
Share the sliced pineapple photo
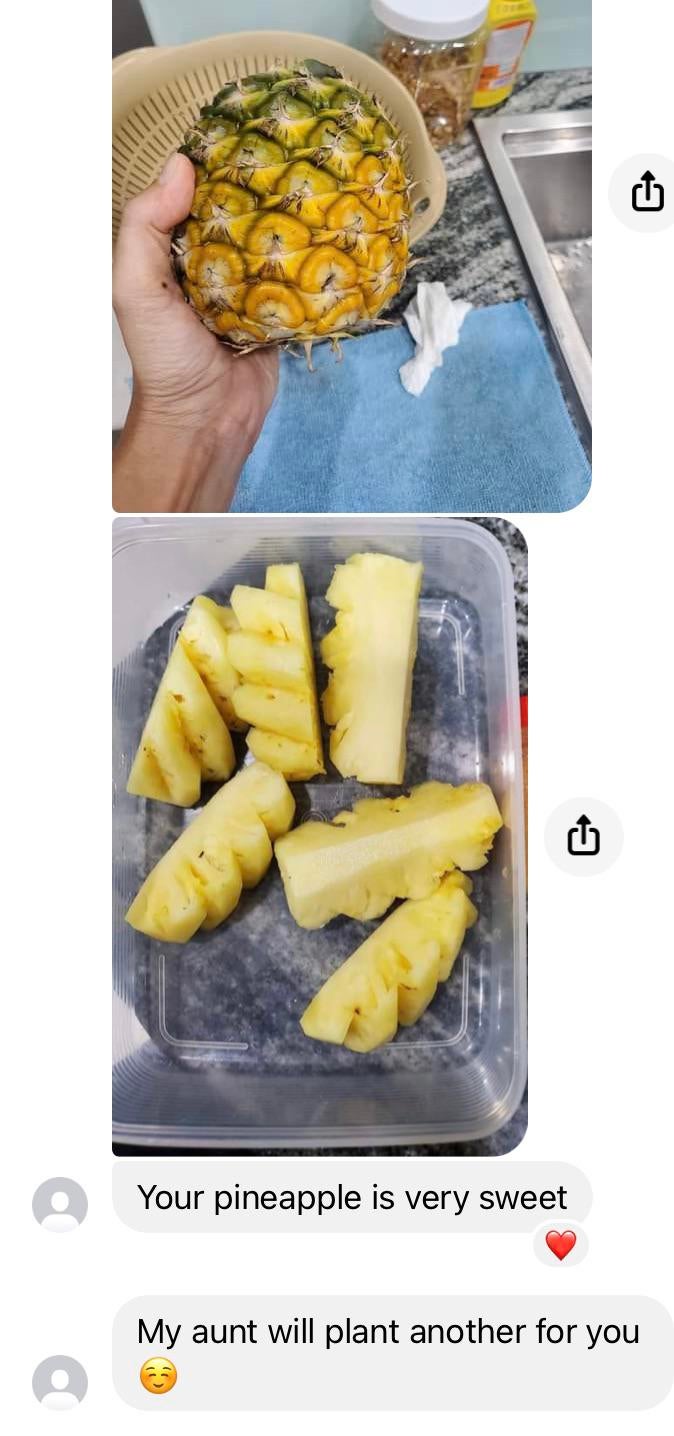583,836
